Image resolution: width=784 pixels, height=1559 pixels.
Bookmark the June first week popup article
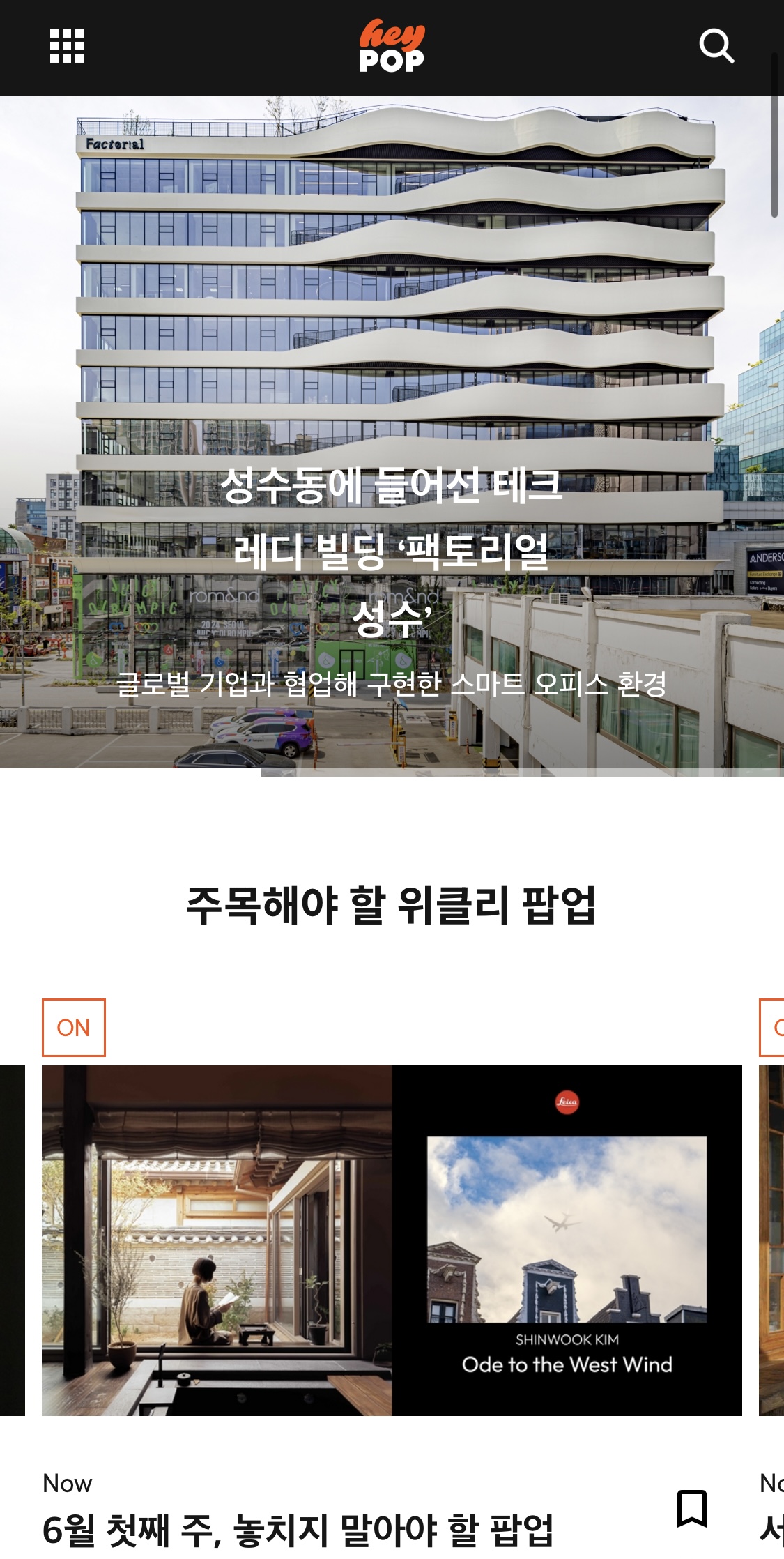[691, 1508]
